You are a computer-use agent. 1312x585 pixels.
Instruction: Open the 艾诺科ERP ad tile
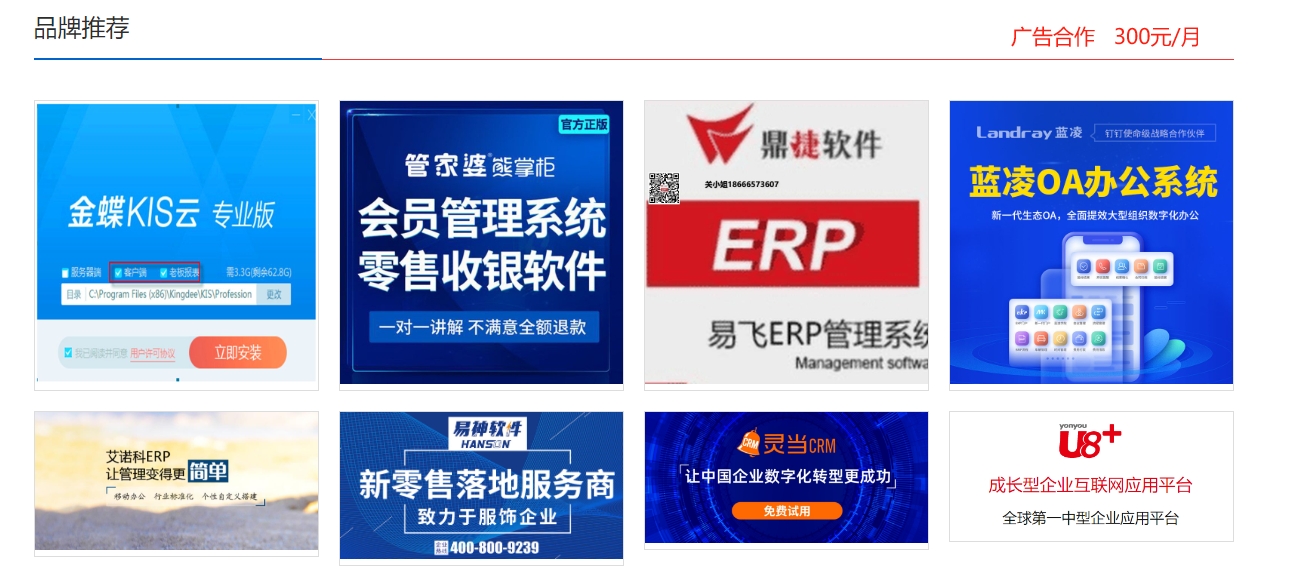(176, 480)
